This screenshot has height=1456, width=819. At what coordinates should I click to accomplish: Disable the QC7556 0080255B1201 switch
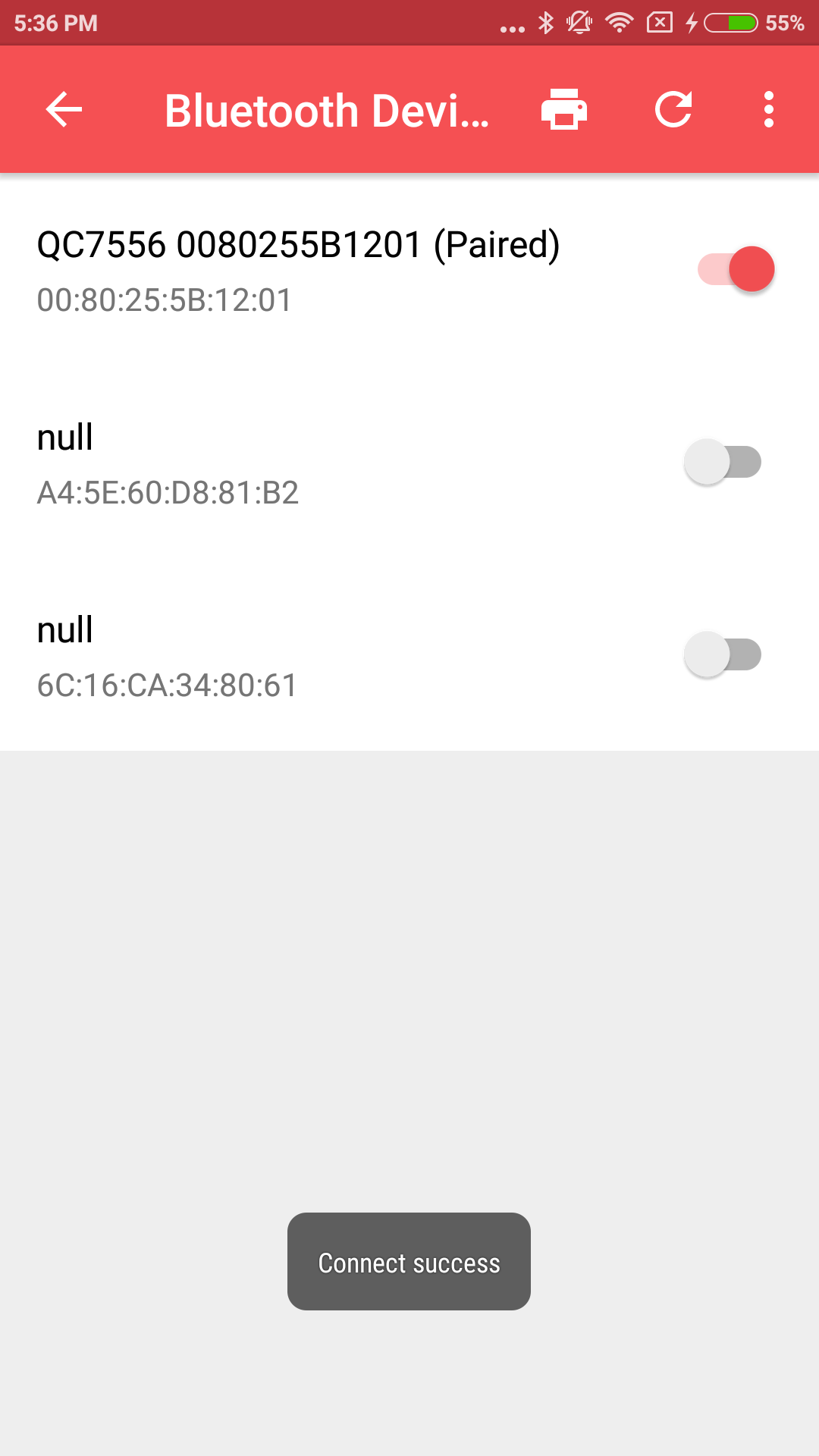tap(736, 269)
